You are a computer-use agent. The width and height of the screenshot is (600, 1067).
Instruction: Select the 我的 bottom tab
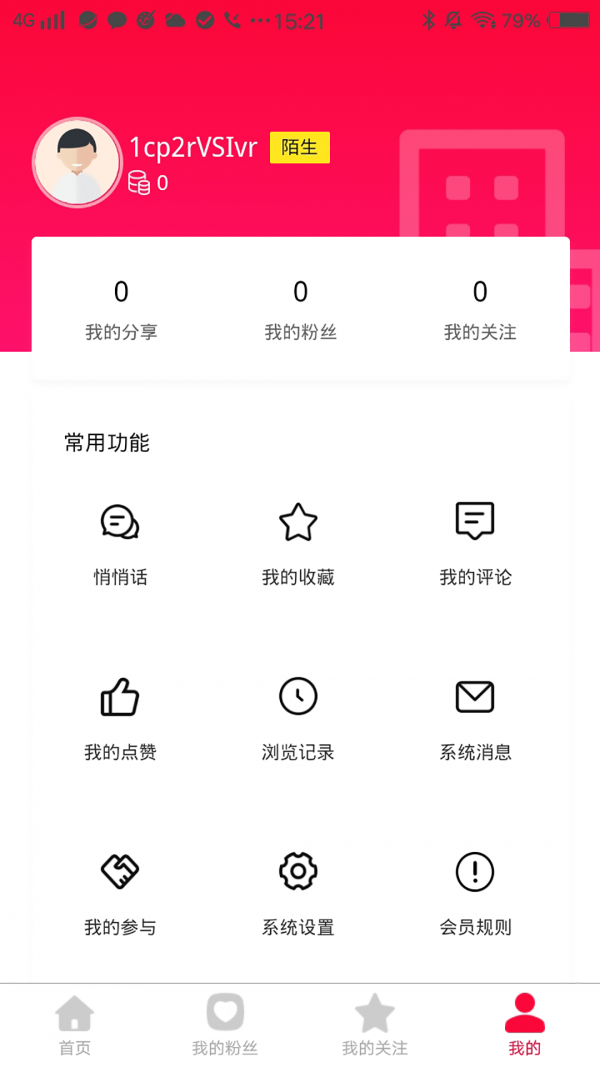click(525, 1025)
